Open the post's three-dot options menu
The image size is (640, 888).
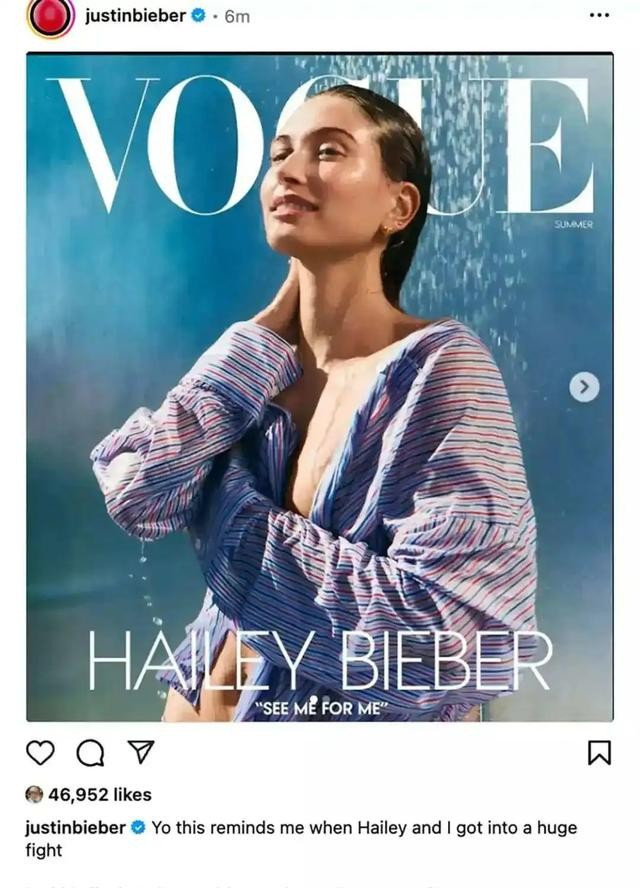(x=598, y=17)
